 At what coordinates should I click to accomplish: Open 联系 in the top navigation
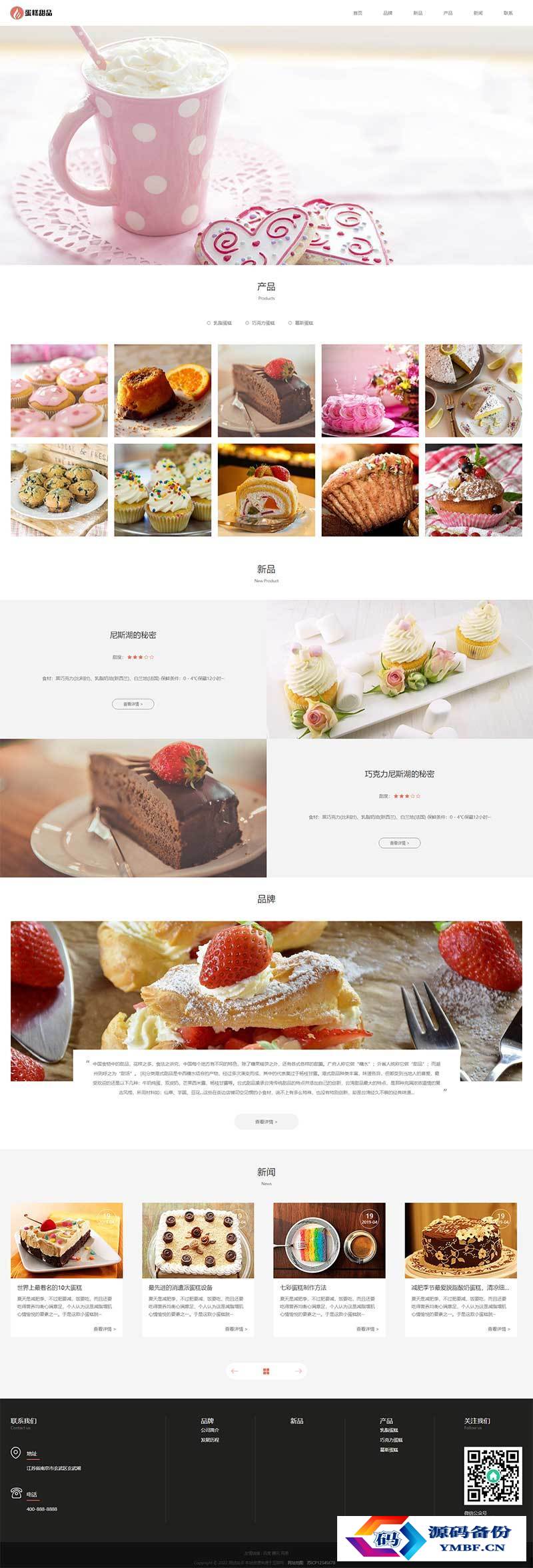(x=508, y=13)
